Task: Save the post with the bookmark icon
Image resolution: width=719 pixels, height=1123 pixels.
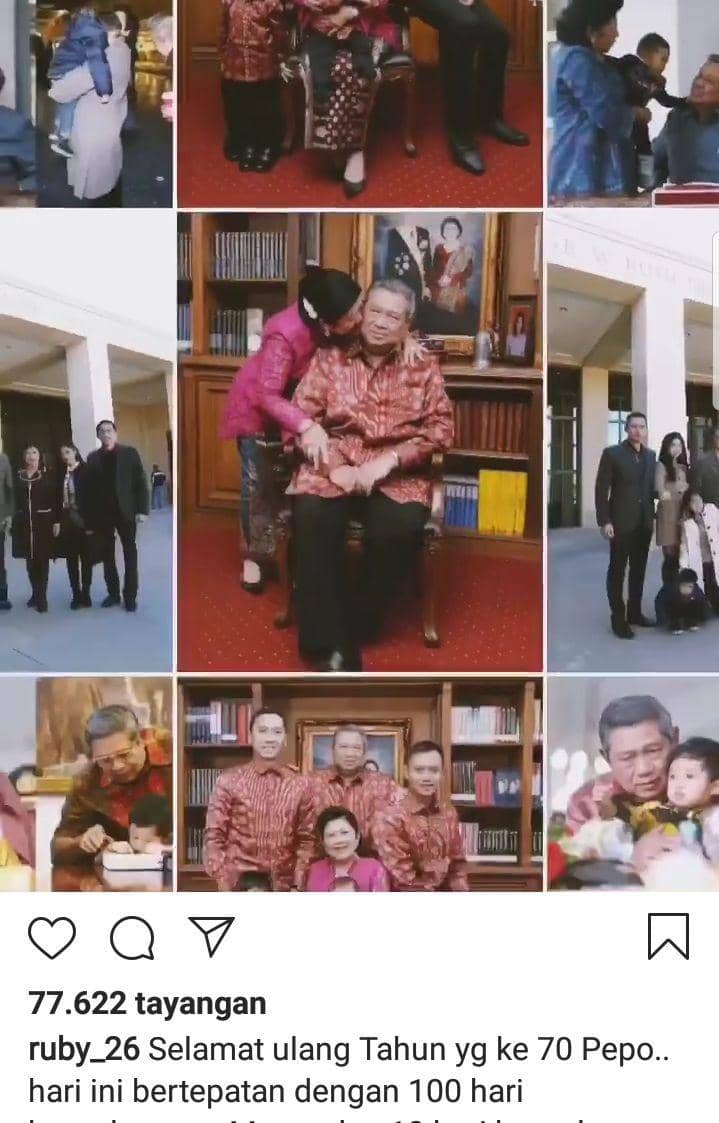Action: pyautogui.click(x=667, y=937)
